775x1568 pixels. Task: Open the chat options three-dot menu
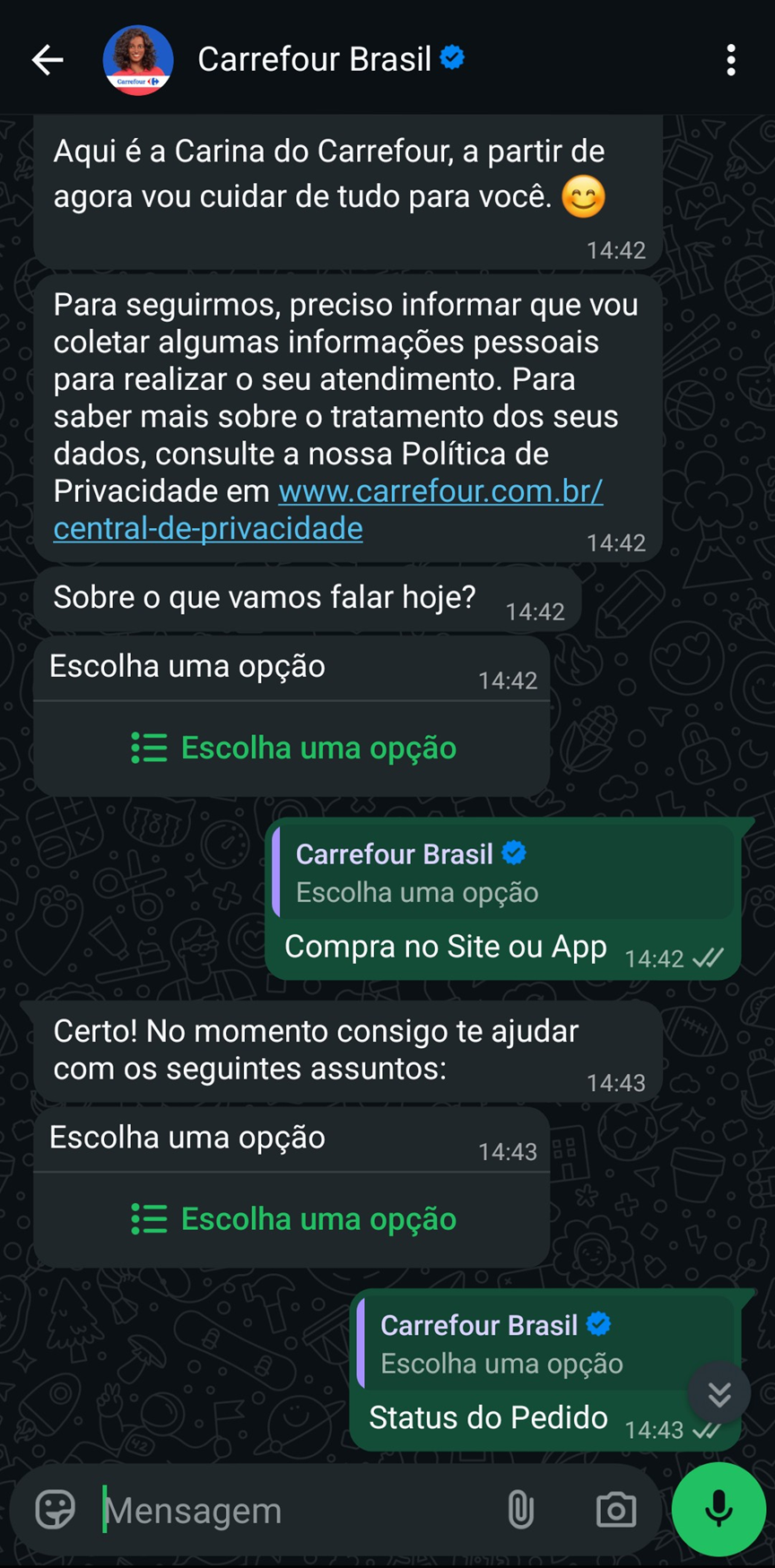click(731, 59)
